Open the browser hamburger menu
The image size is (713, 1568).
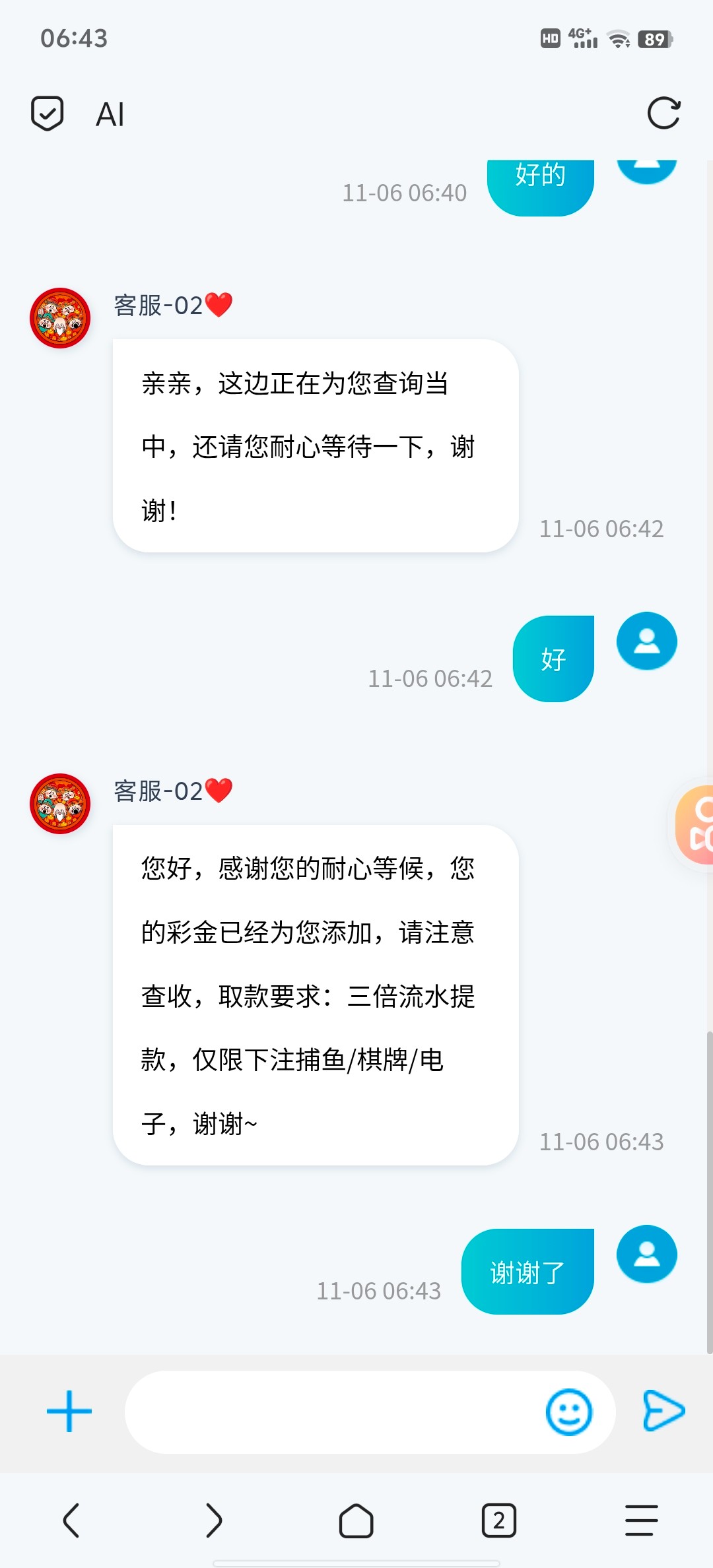641,1520
